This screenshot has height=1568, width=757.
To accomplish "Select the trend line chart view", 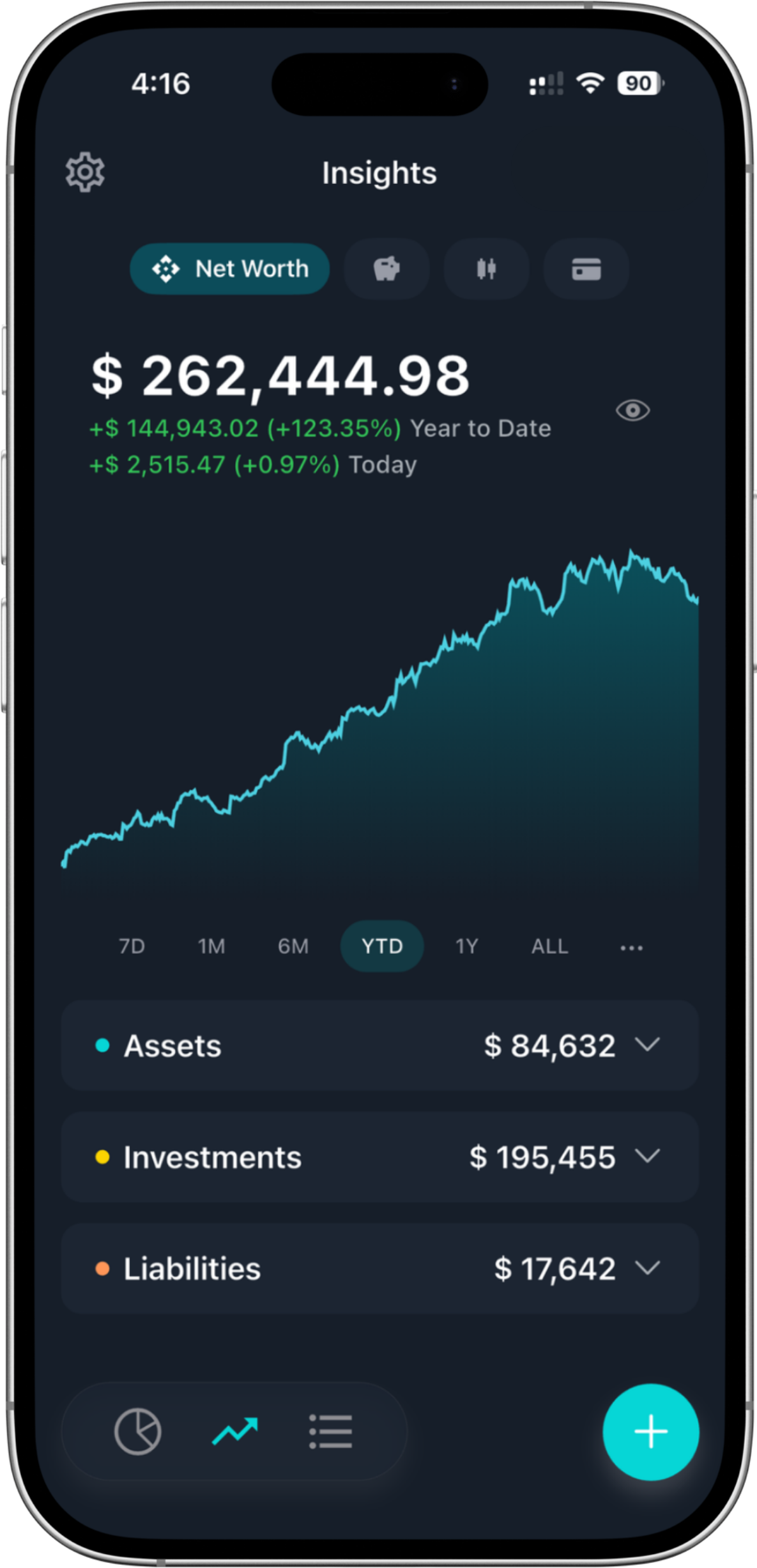I will click(x=236, y=1431).
